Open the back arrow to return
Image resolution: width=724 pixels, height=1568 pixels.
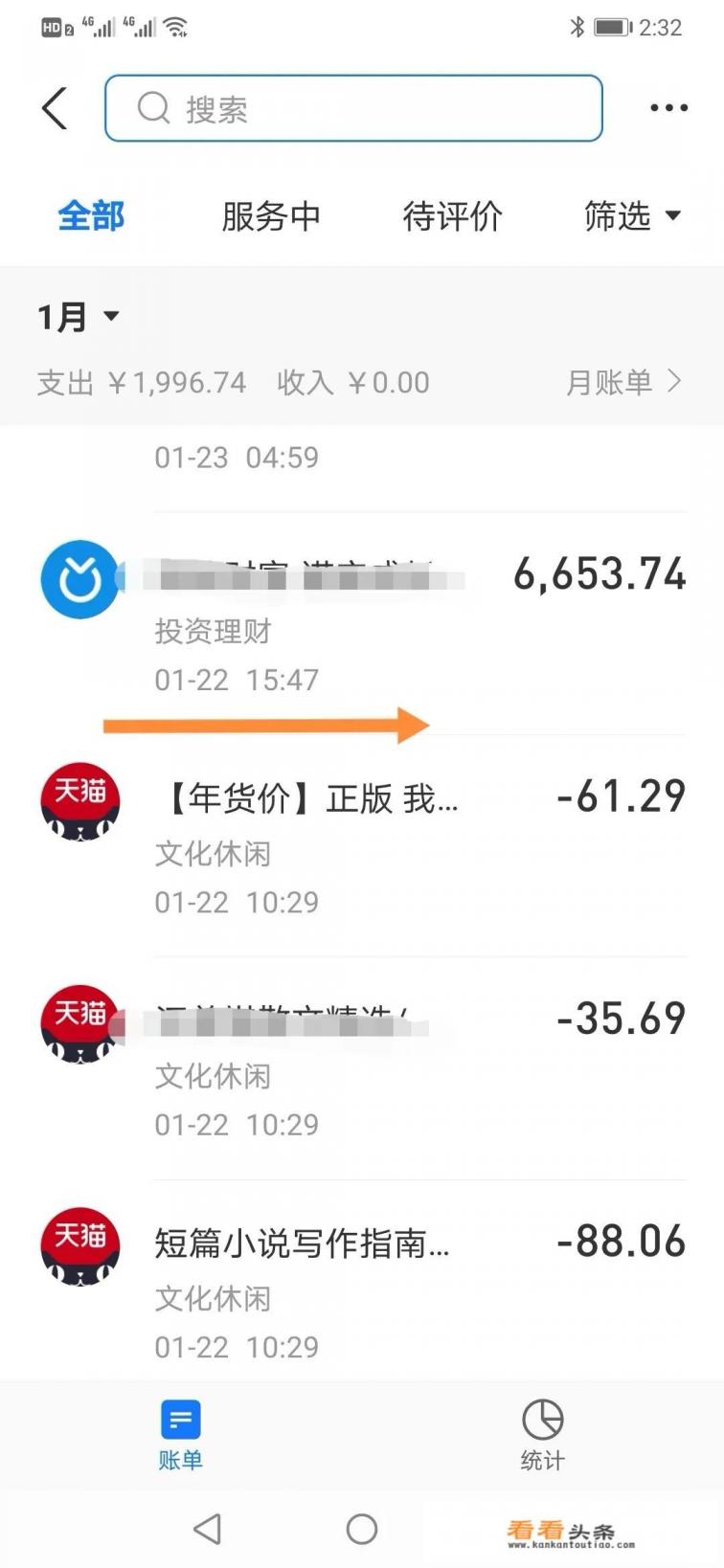coord(55,107)
